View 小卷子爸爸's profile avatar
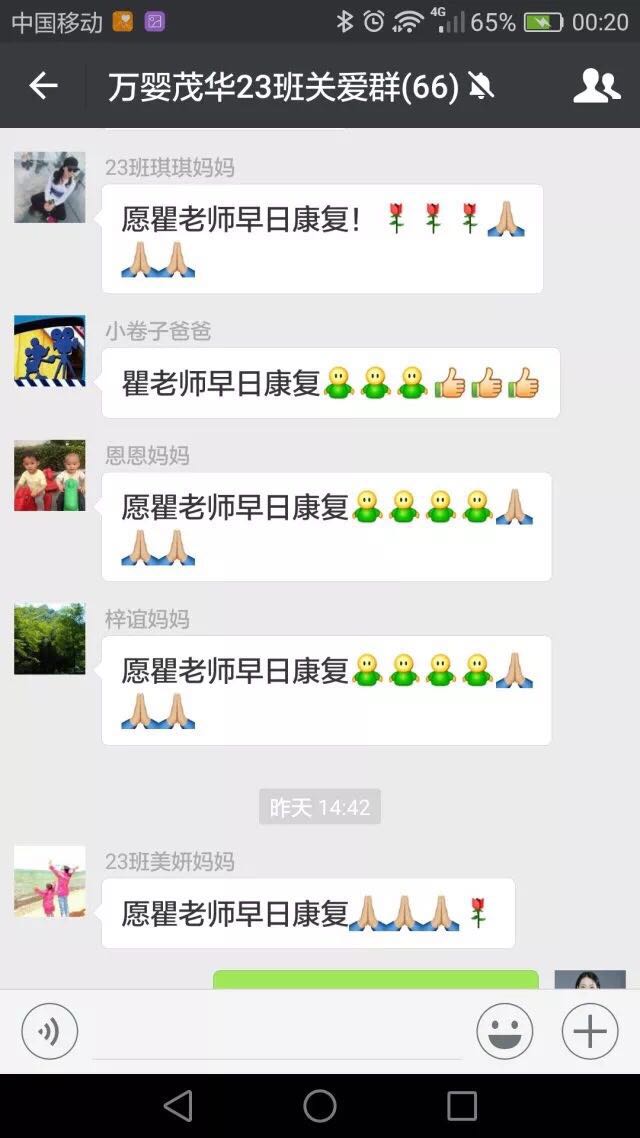This screenshot has width=640, height=1138. [49, 351]
